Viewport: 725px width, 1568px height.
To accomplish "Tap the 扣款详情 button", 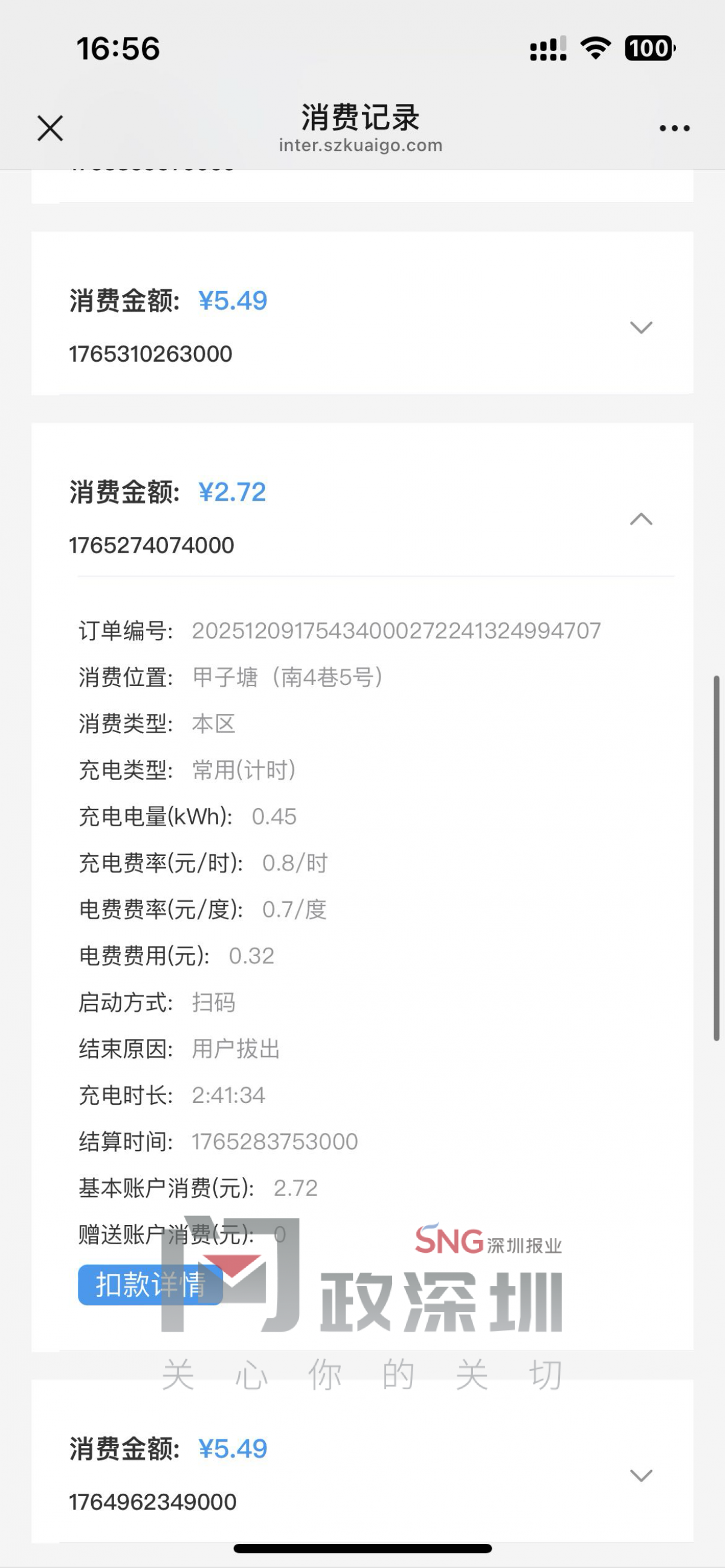I will tap(150, 1285).
